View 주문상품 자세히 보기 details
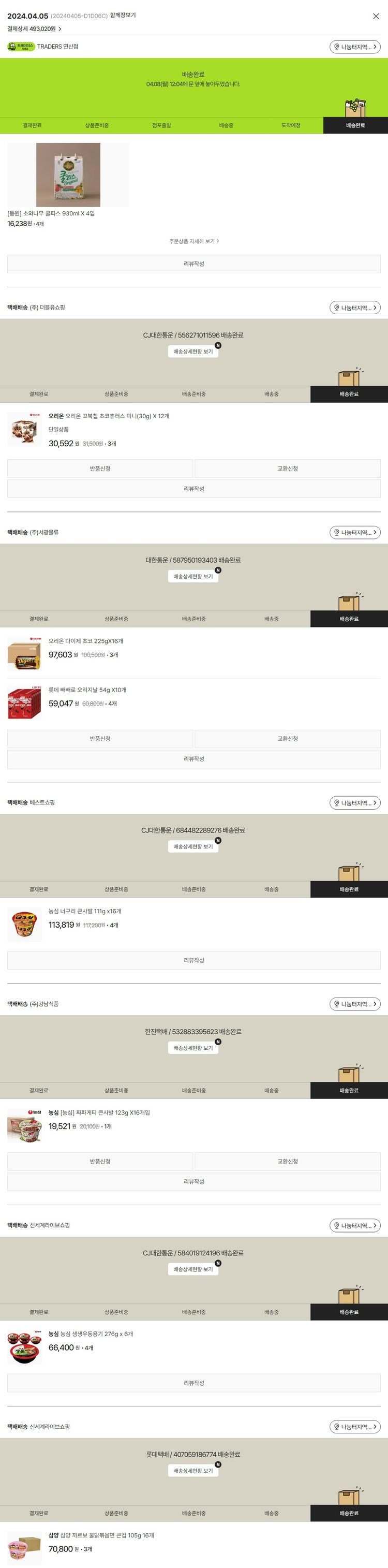Viewport: 388px width, 1568px height. tap(193, 241)
